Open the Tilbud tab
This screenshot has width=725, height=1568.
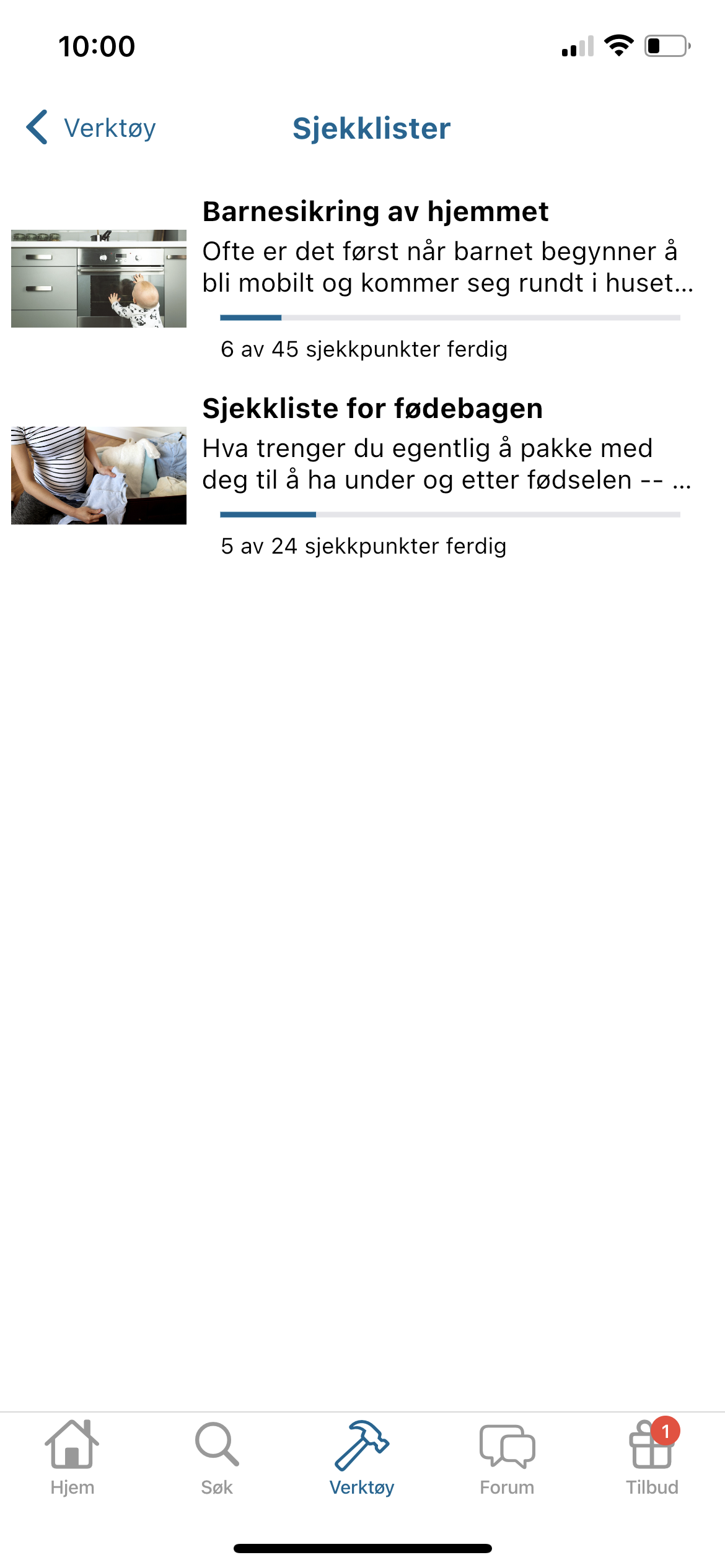[x=652, y=1458]
